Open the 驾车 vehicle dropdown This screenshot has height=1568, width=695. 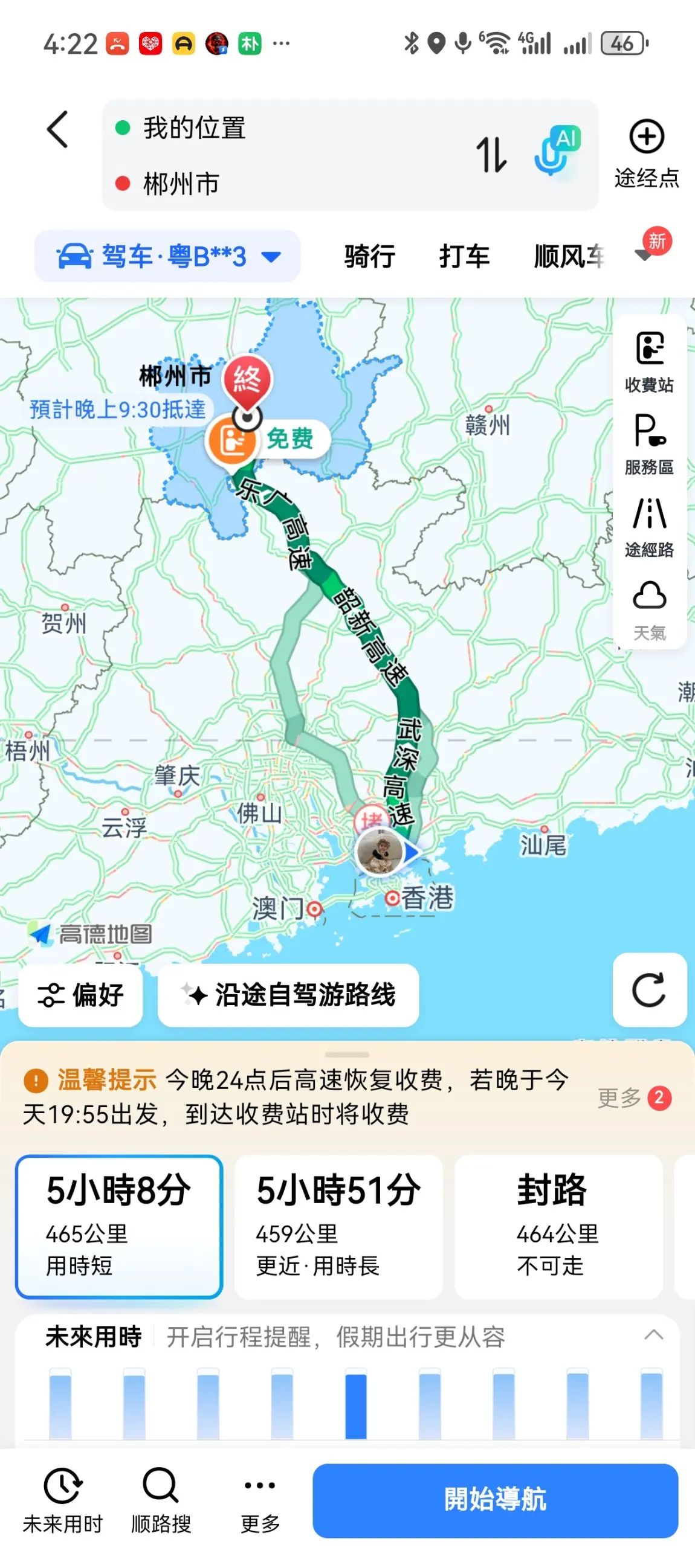167,256
